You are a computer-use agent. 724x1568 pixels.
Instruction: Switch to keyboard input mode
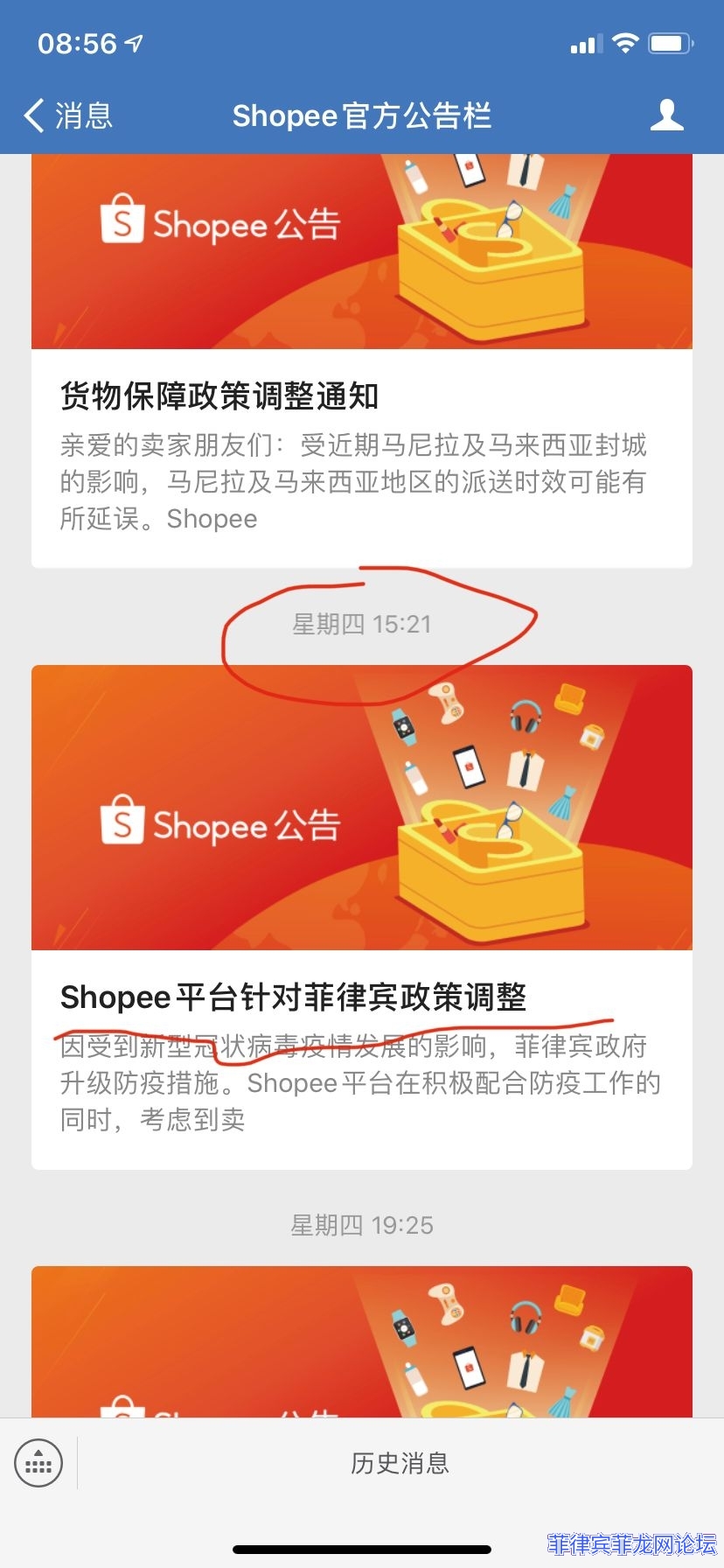(38, 1463)
